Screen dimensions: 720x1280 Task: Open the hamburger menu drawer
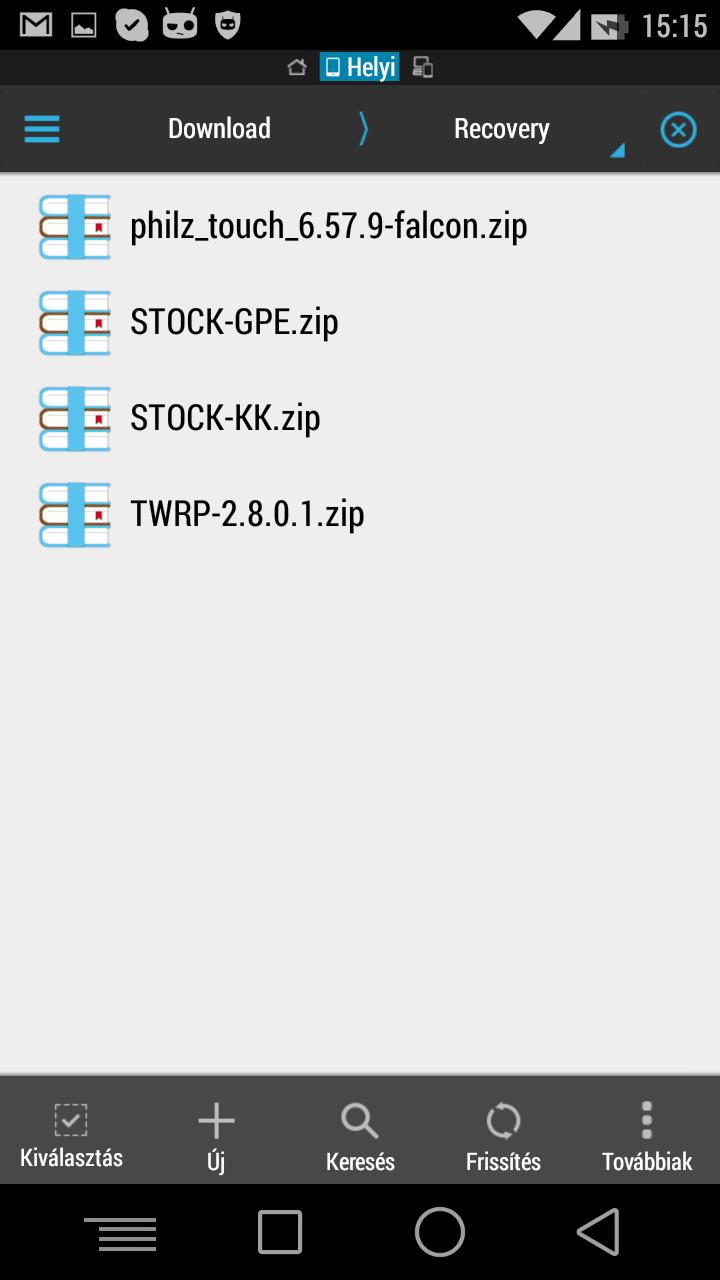42,129
